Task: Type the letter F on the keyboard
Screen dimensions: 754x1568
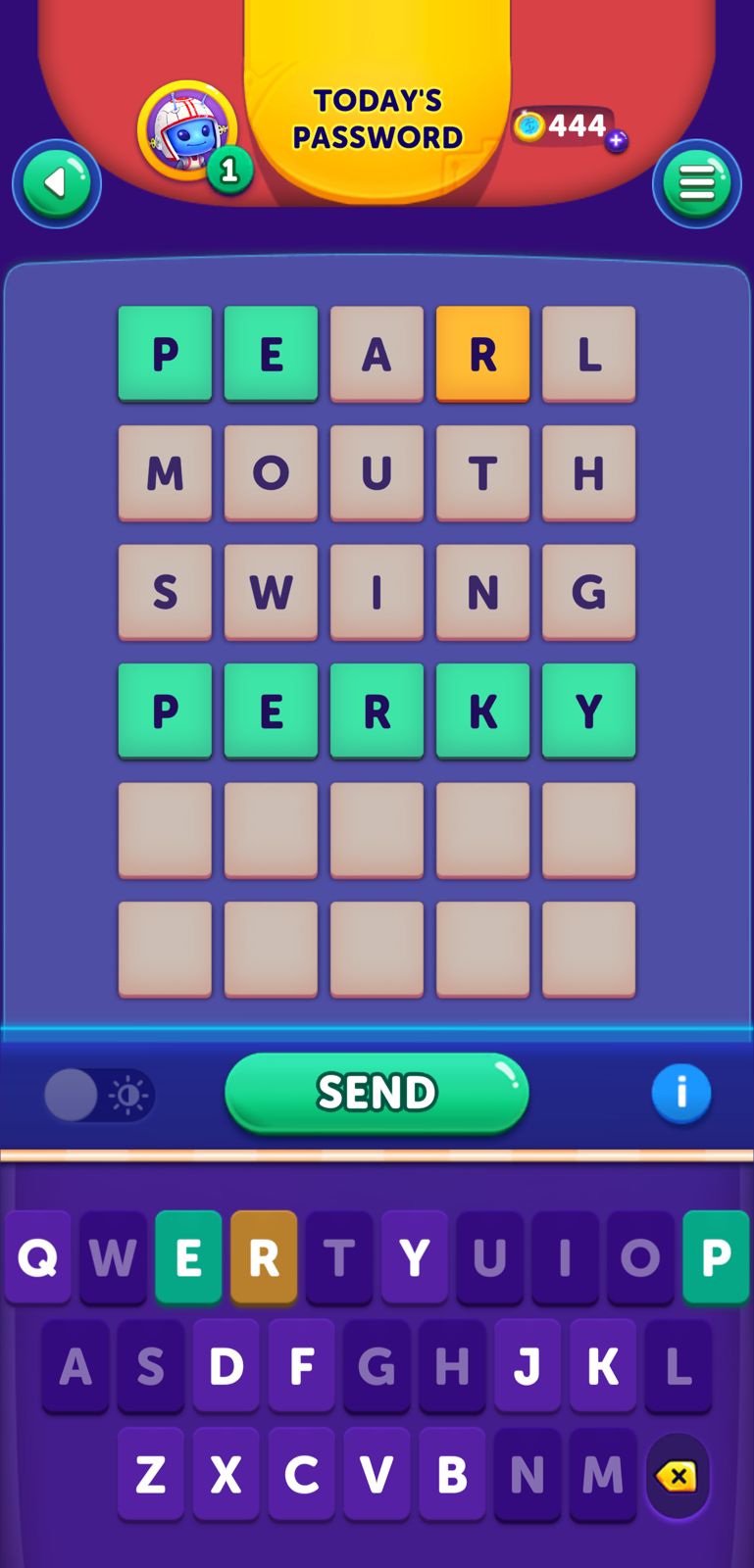Action: [x=302, y=1365]
